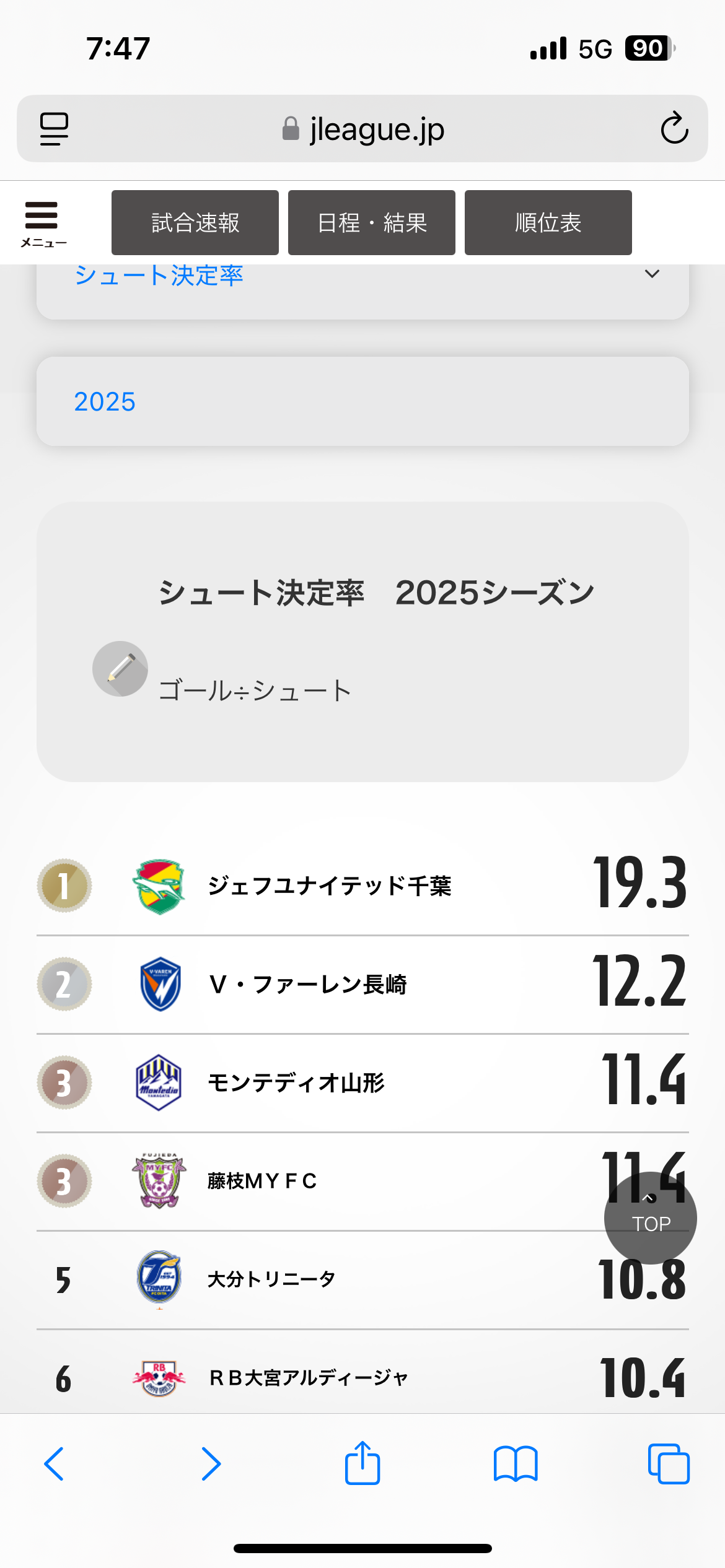The width and height of the screenshot is (725, 1568).
Task: Reload the jleague.jp page
Action: (674, 128)
